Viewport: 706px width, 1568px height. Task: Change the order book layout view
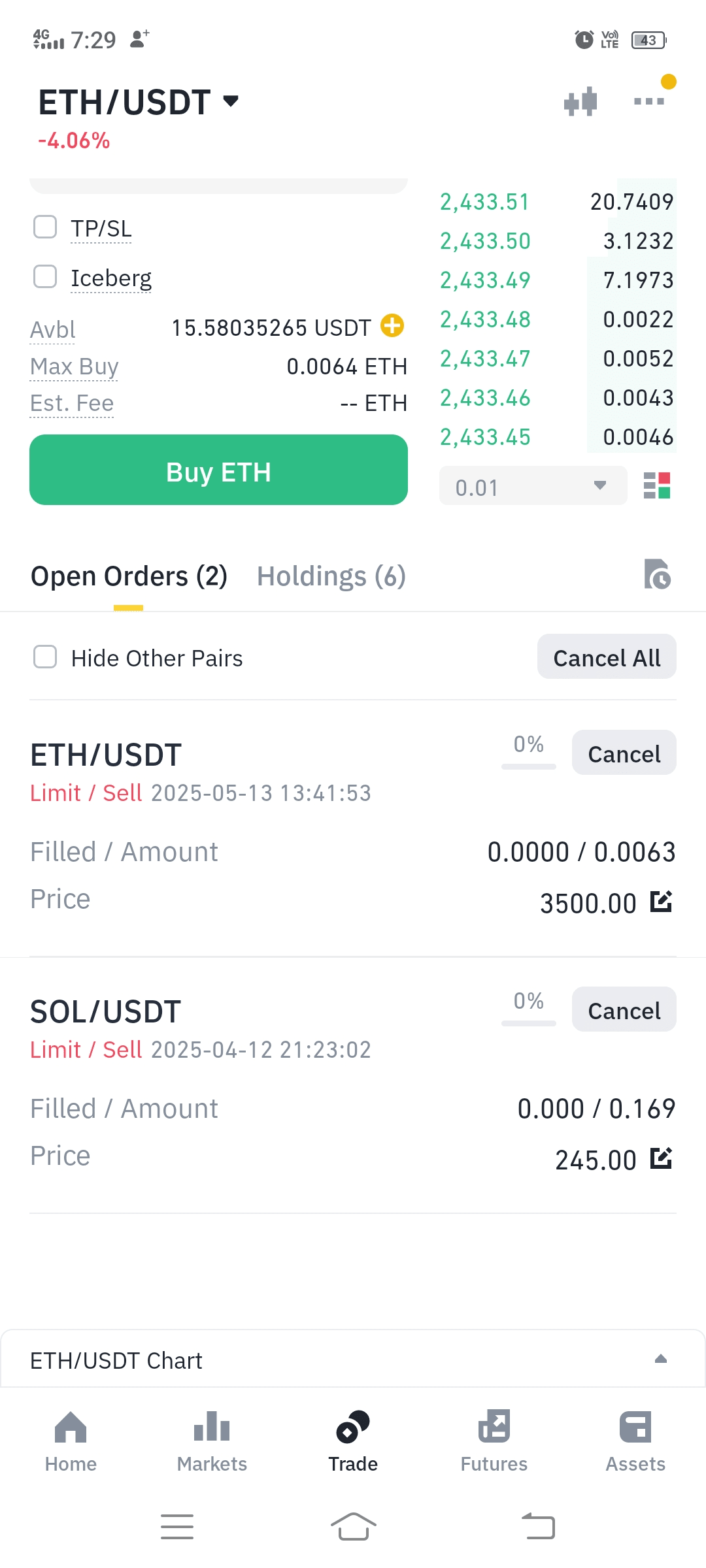pos(657,485)
